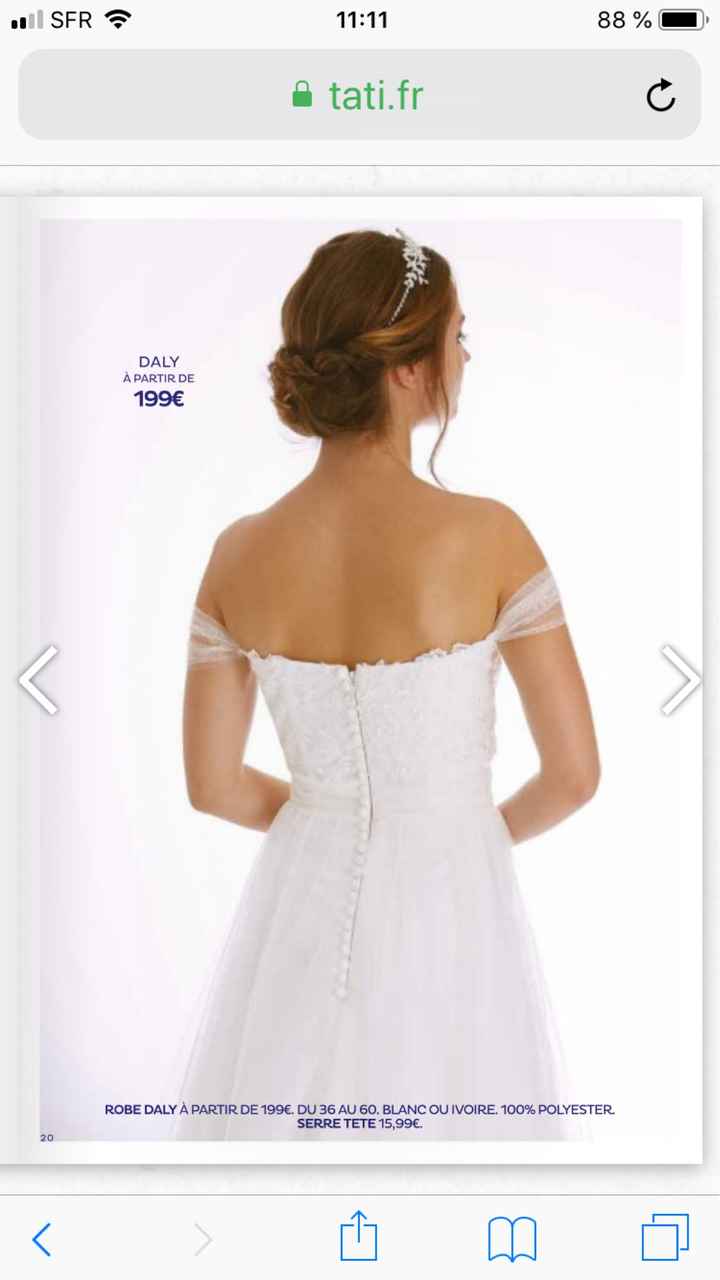
Task: Tap the SFR carrier label
Action: coord(69,19)
